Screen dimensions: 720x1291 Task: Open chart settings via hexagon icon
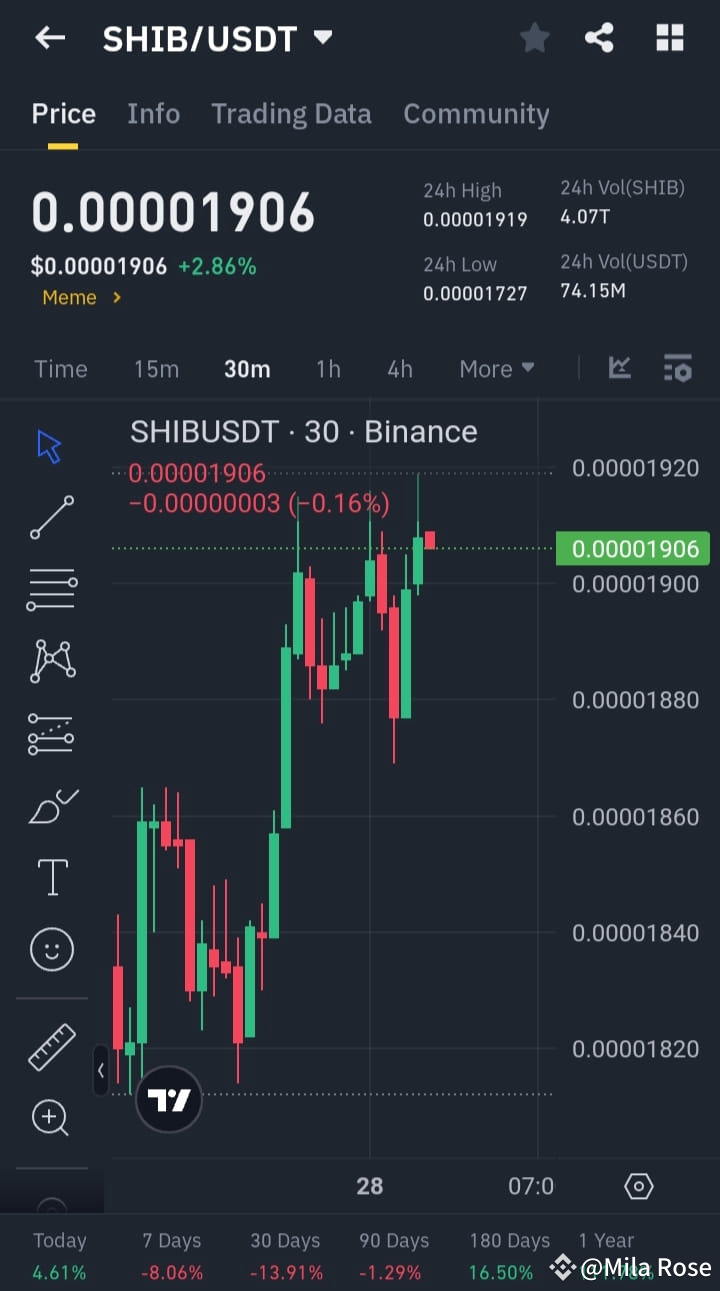pyautogui.click(x=638, y=1186)
